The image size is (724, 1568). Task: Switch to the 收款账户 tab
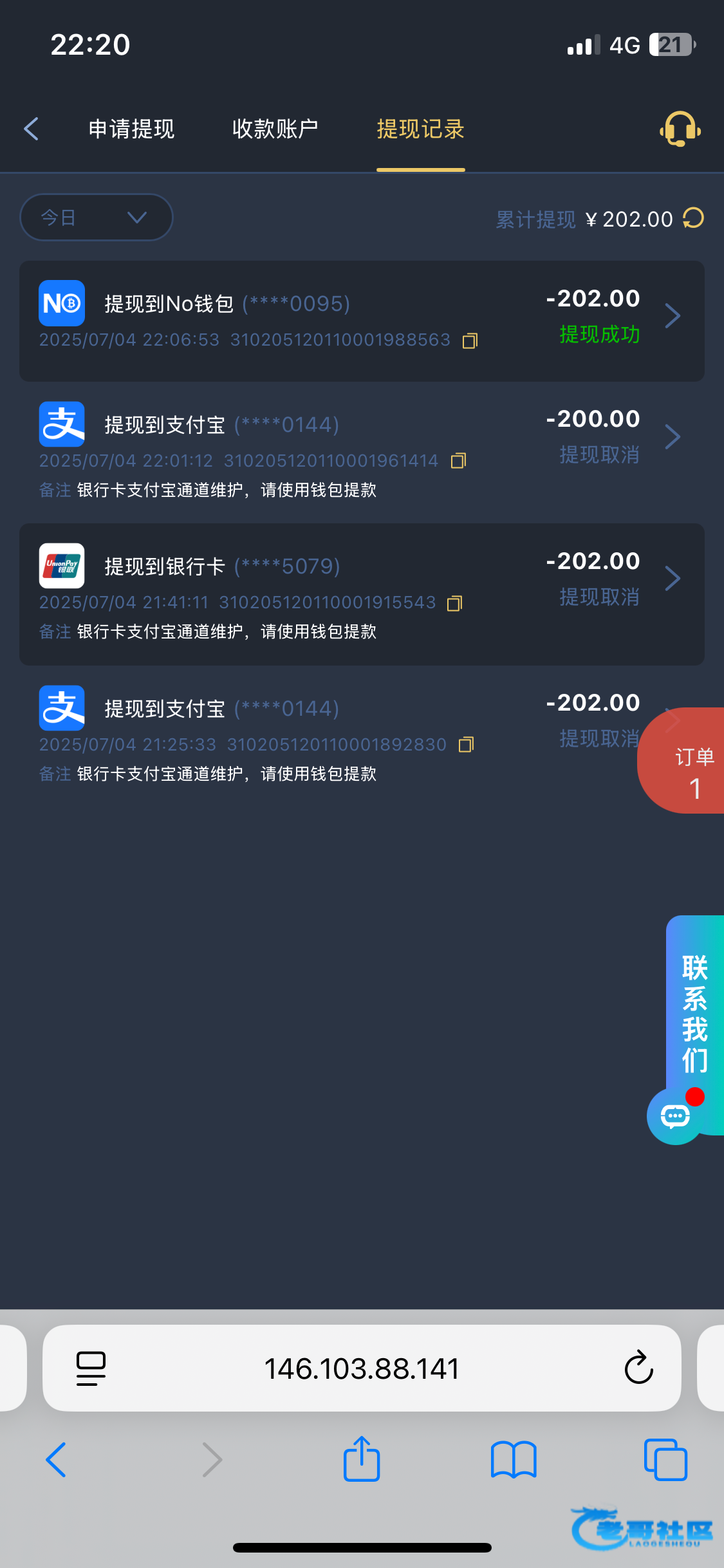(x=275, y=129)
